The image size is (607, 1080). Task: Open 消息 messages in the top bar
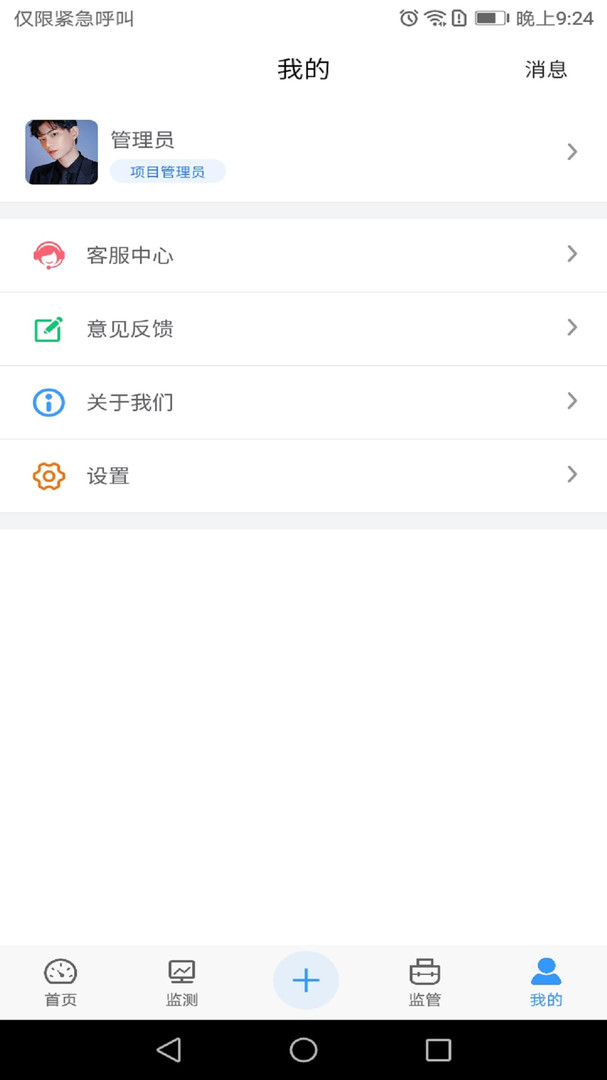tap(546, 70)
